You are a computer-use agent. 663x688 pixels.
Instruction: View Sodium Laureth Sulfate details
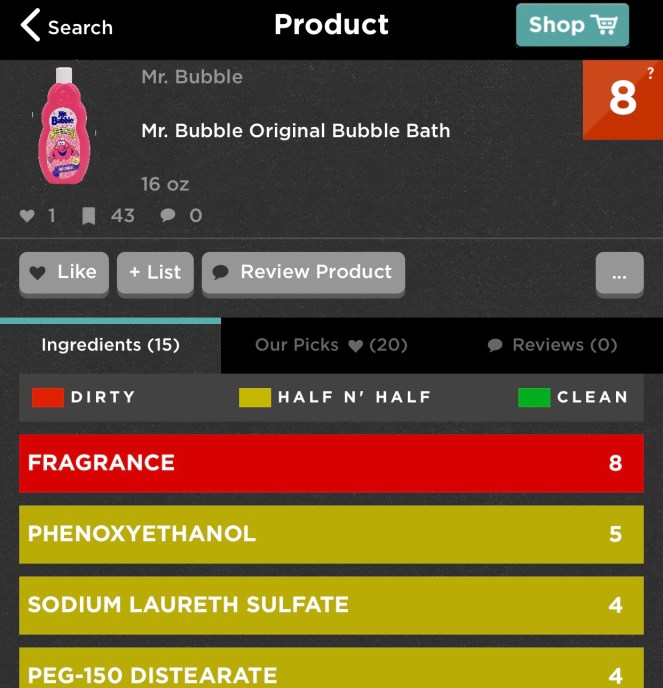[331, 605]
